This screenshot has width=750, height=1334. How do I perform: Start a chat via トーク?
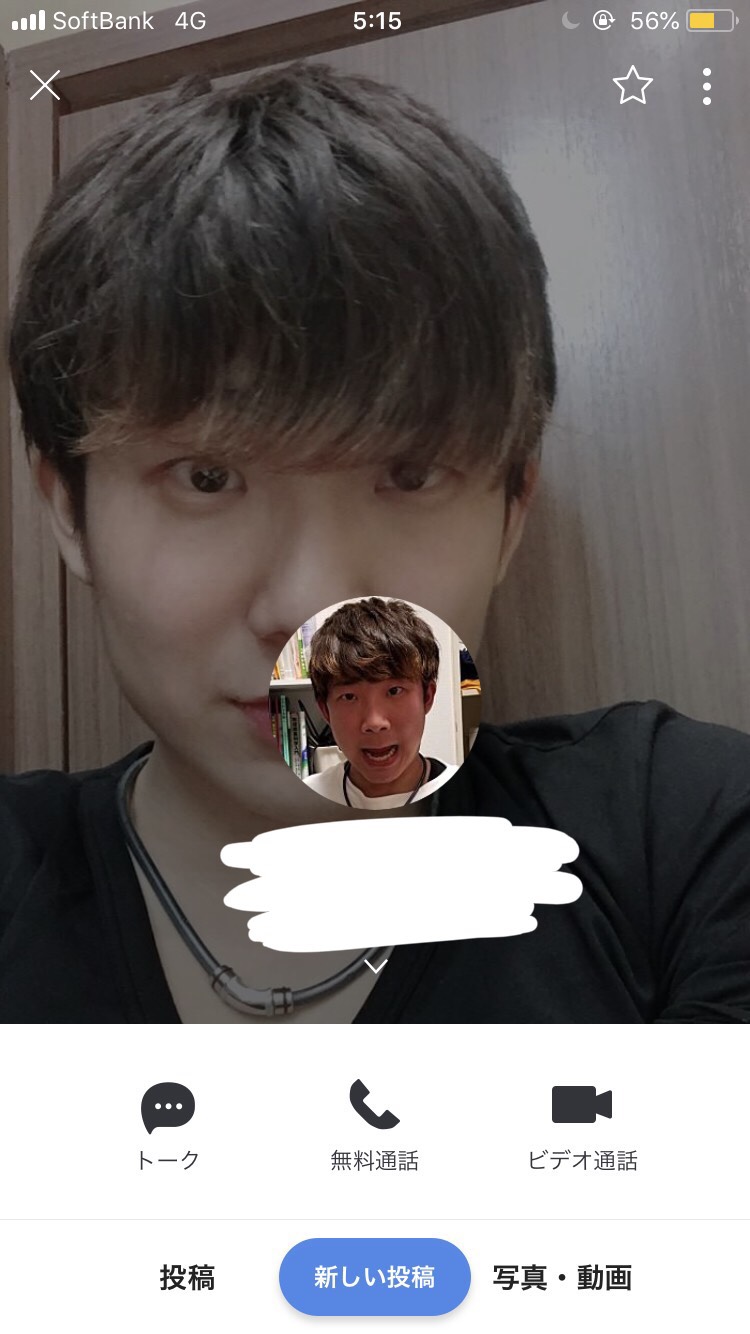coord(168,1125)
